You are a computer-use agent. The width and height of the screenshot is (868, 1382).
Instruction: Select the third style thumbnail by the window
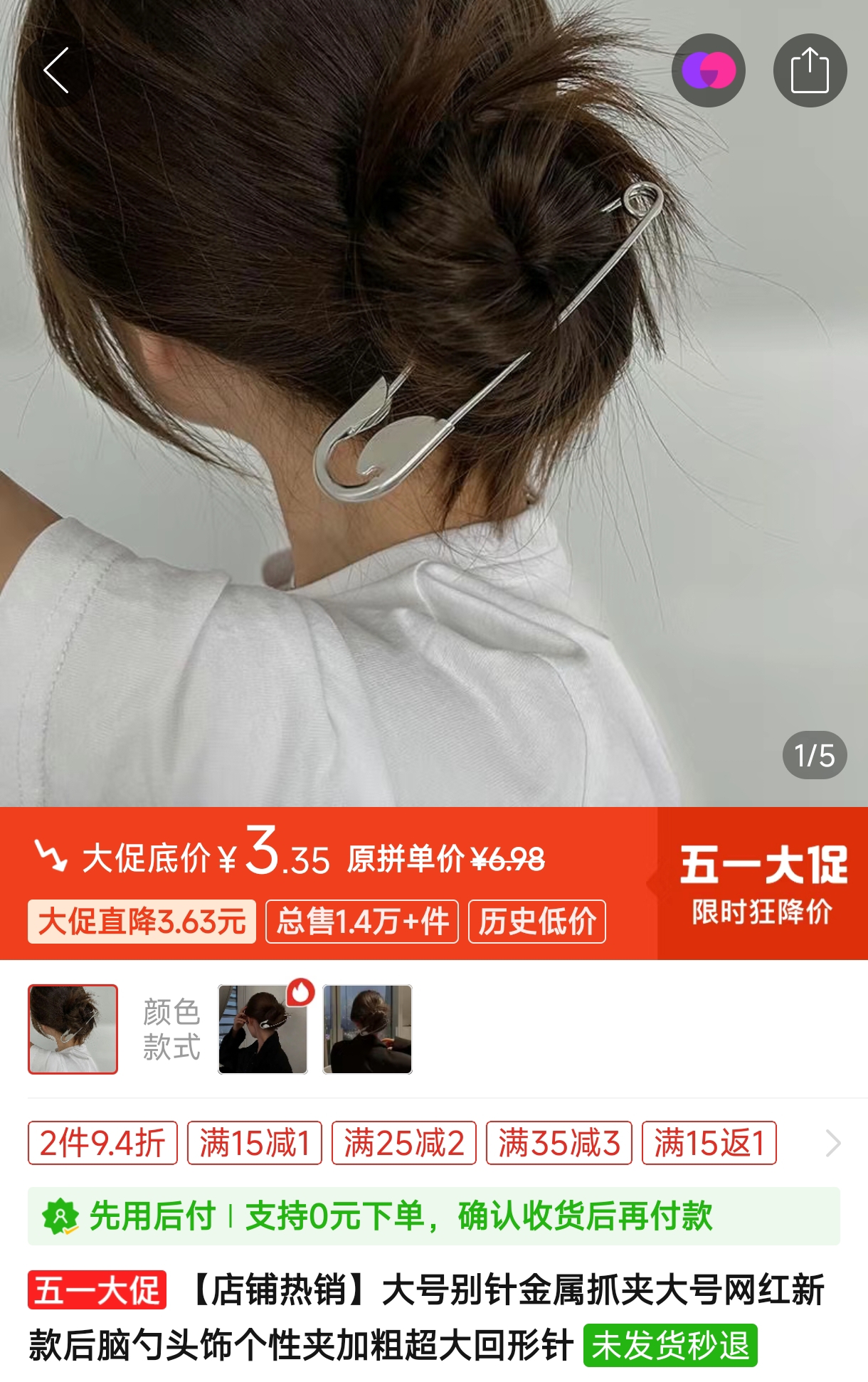coord(367,1029)
